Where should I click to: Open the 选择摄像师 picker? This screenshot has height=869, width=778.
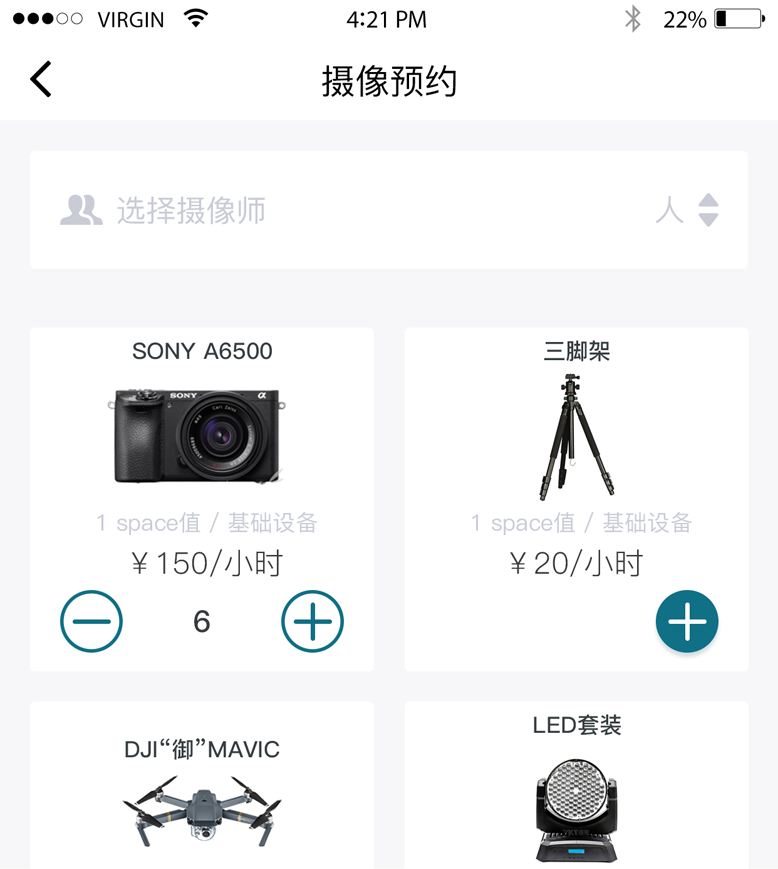(388, 210)
